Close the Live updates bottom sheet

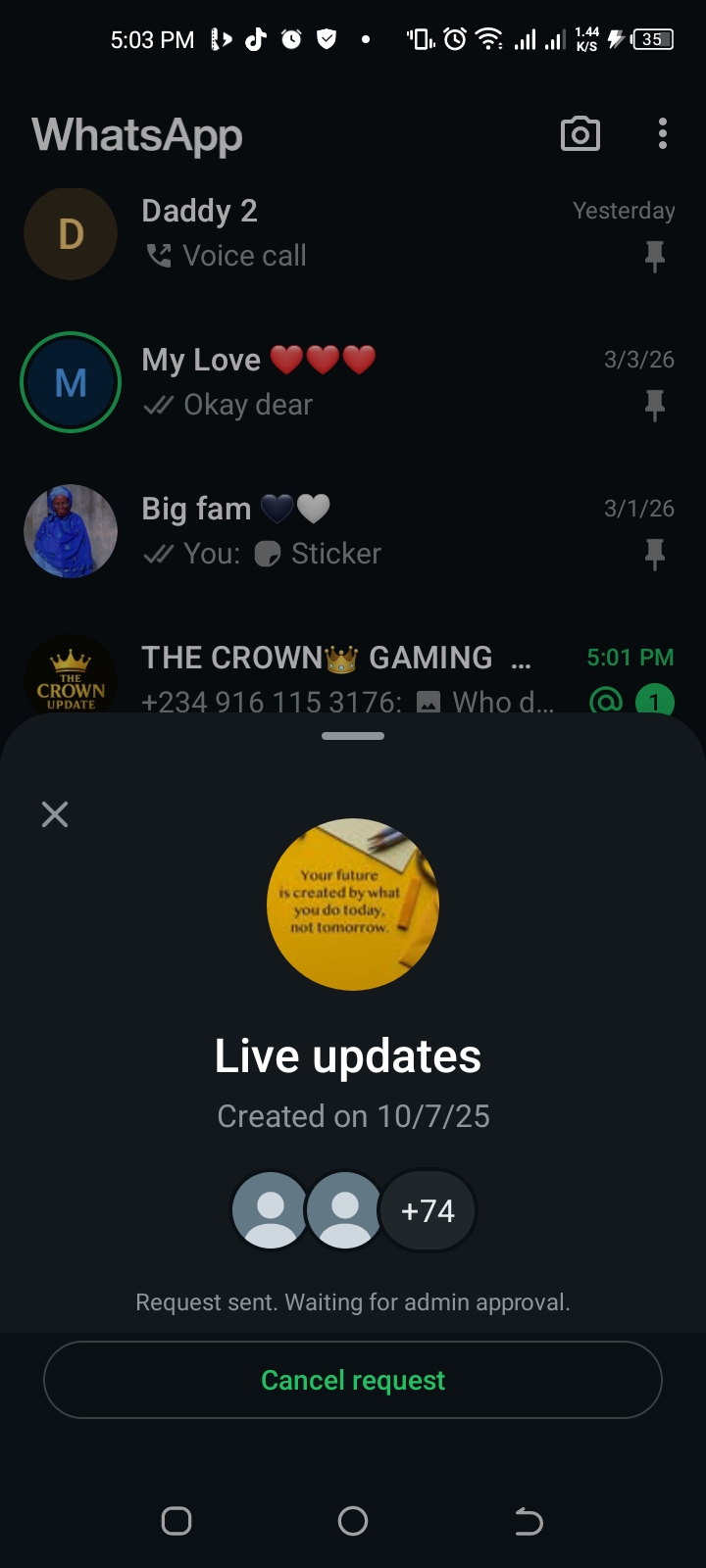click(x=55, y=814)
